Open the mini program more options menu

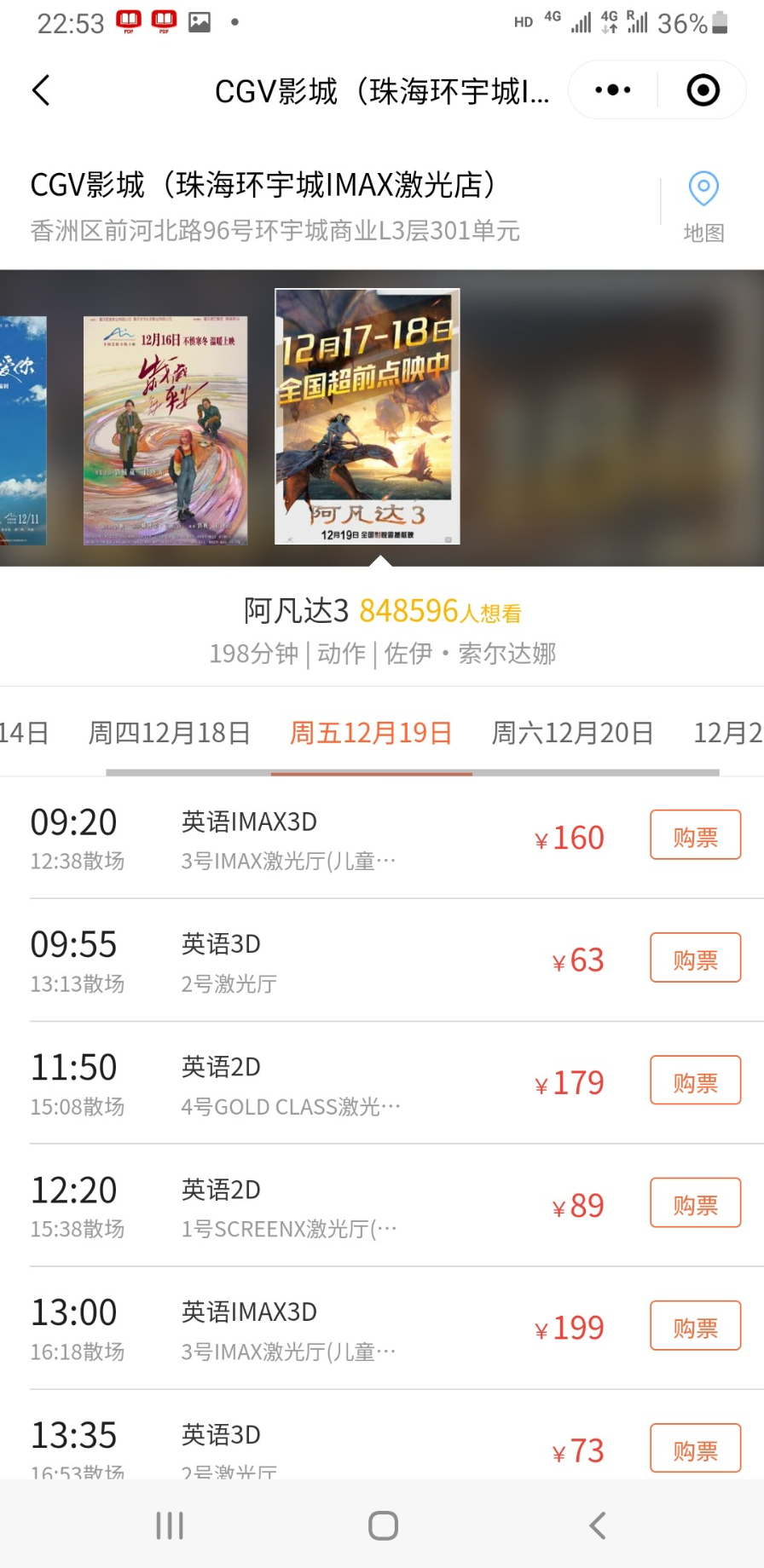611,89
